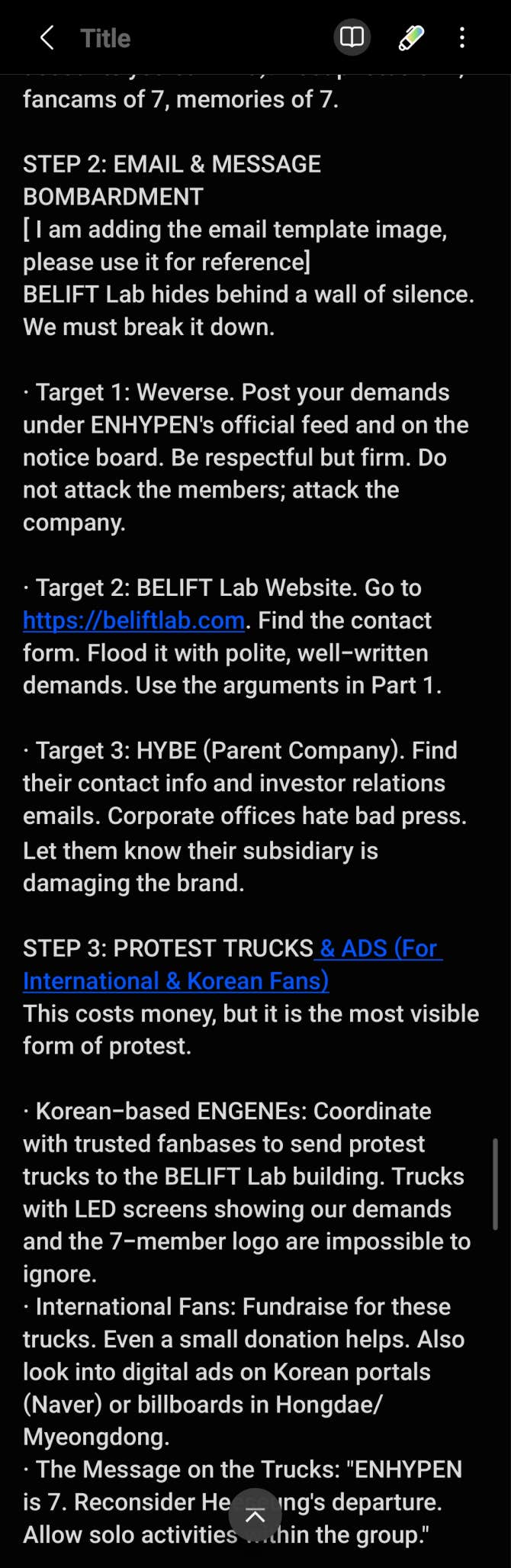
Task: Jump to top with the floating arrow button
Action: click(x=255, y=1515)
